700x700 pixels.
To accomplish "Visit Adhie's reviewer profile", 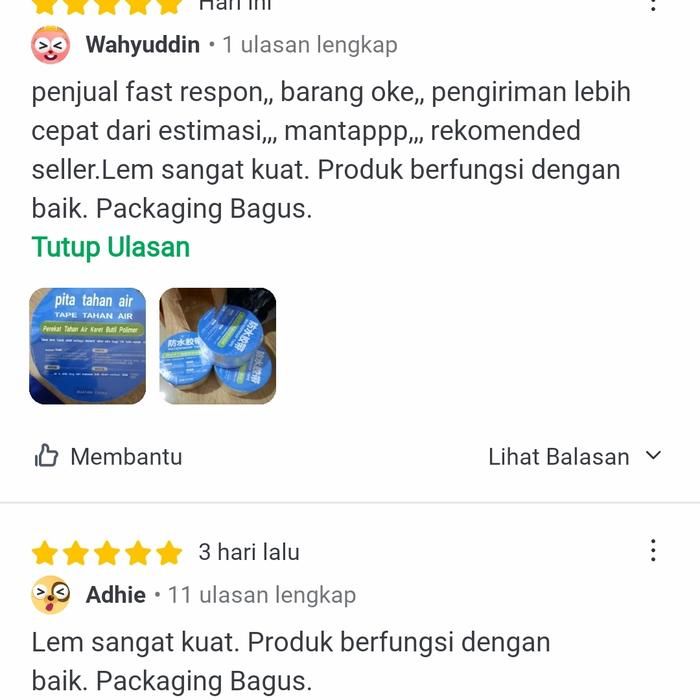I will click(x=116, y=595).
